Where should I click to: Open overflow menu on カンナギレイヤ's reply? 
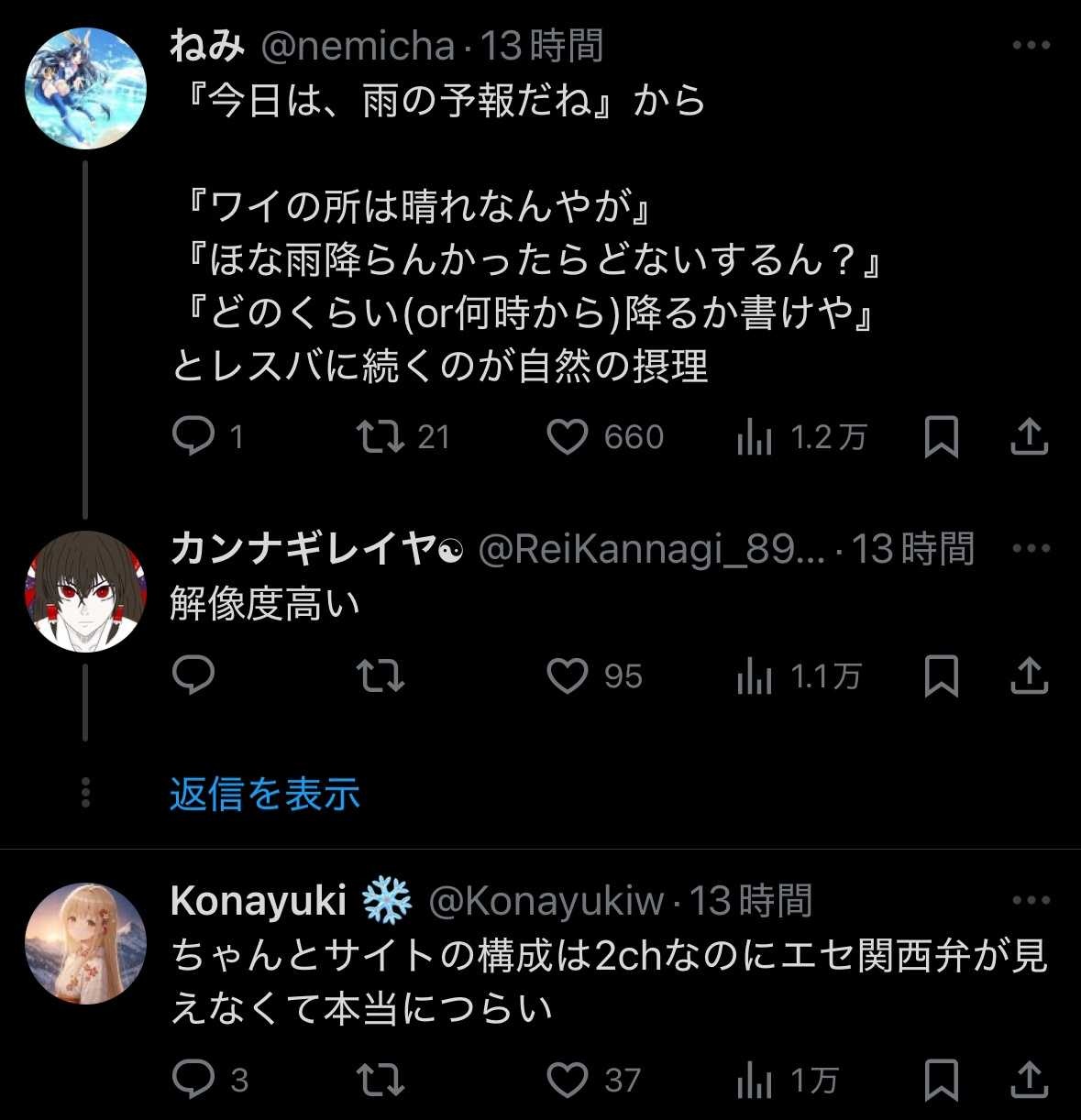click(1031, 549)
